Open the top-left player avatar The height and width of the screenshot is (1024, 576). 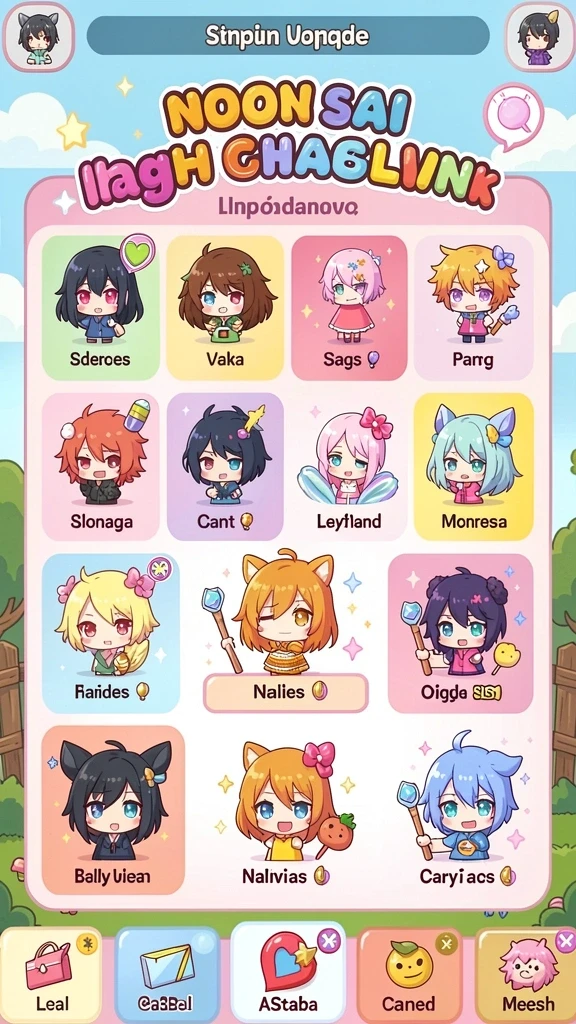tap(38, 36)
